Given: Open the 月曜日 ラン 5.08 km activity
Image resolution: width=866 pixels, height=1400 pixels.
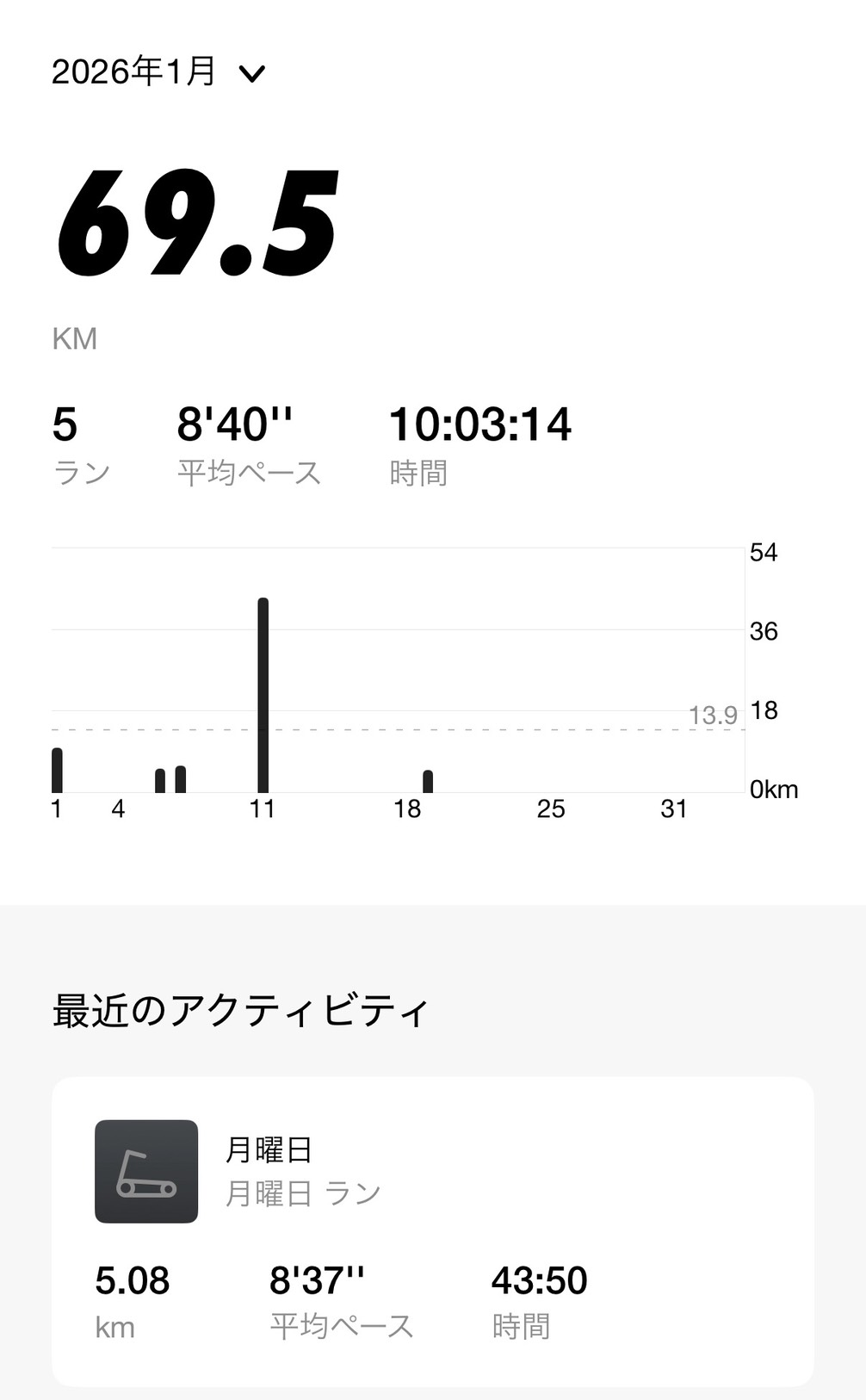Looking at the screenshot, I should [432, 1230].
